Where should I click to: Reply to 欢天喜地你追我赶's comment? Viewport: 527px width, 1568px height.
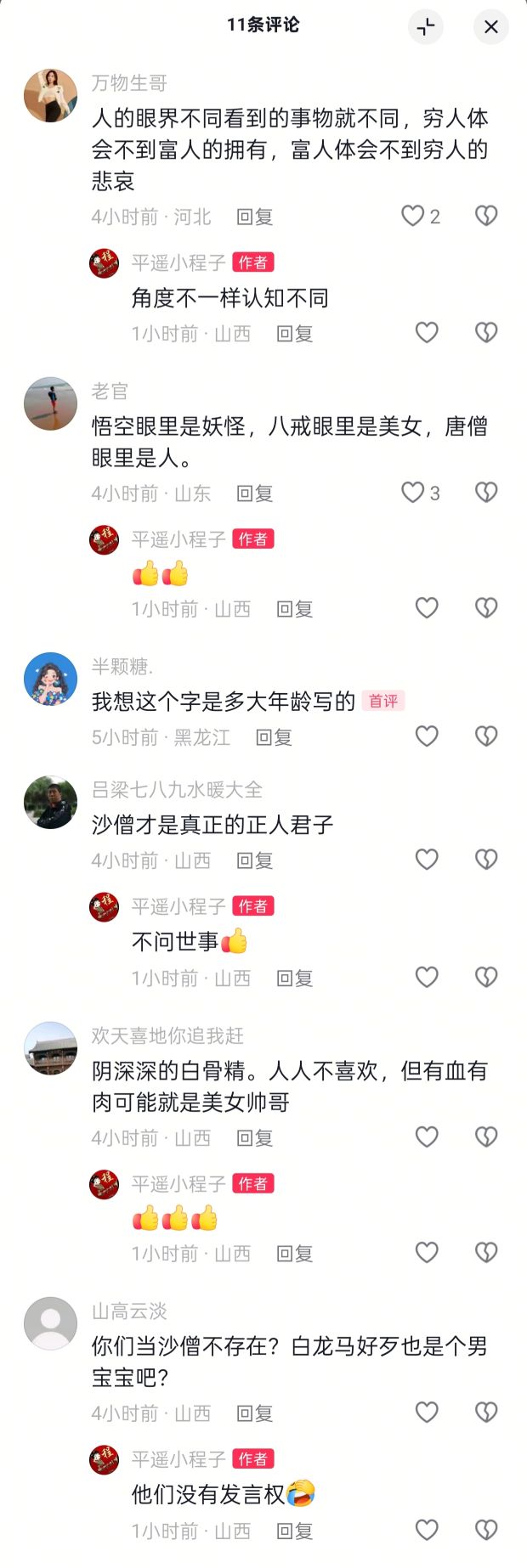coord(254,1137)
